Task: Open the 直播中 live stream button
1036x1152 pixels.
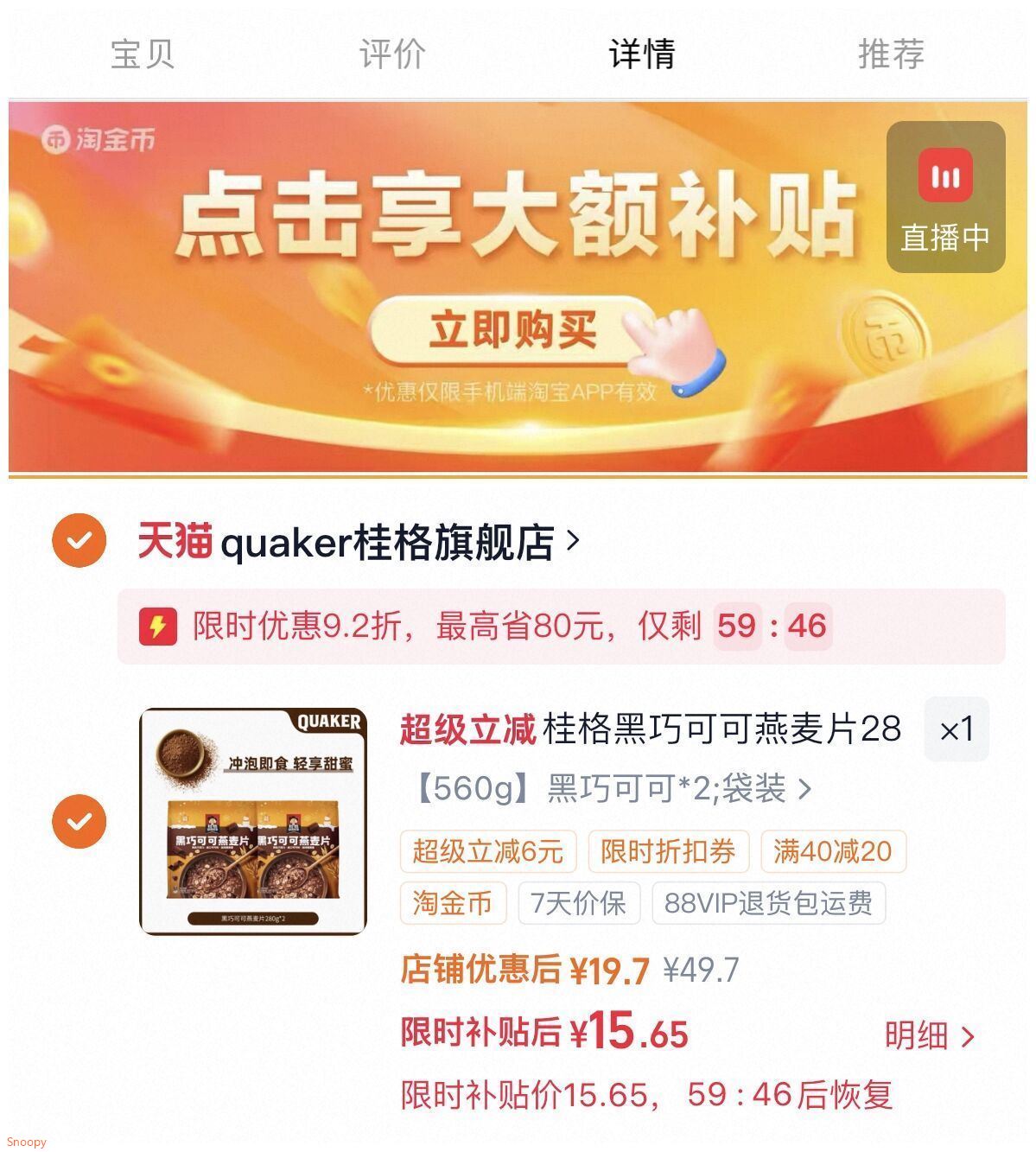Action: 945,197
